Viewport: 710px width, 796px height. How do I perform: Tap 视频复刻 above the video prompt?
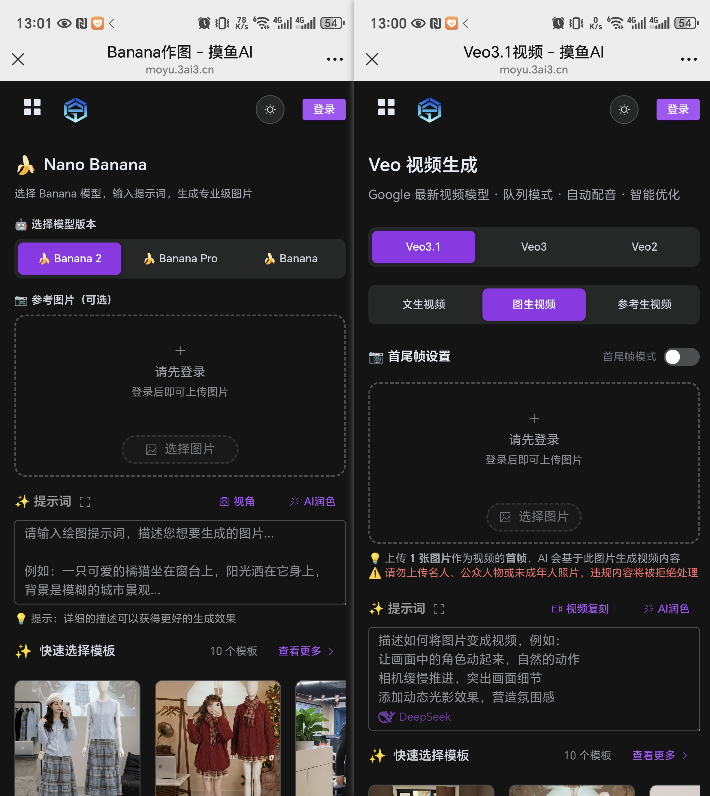[x=580, y=609]
